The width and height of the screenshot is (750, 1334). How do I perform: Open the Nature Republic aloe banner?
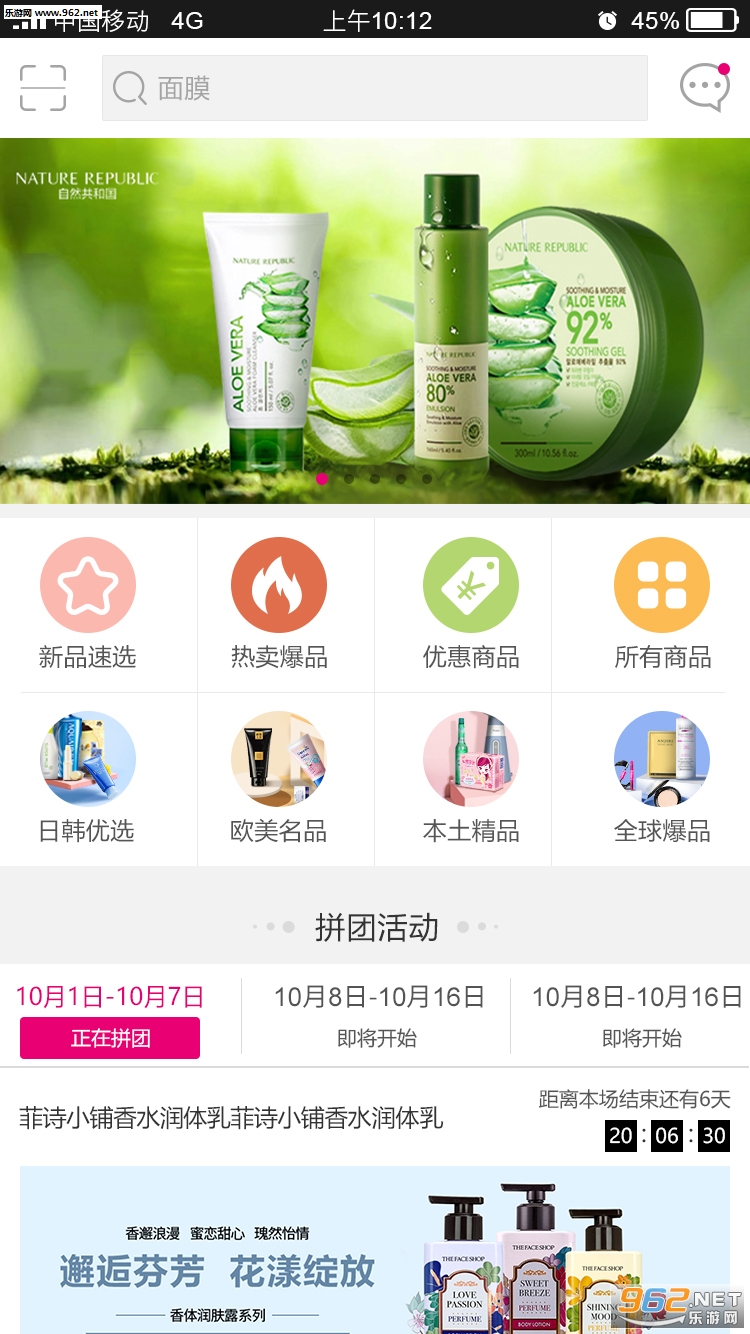point(375,321)
